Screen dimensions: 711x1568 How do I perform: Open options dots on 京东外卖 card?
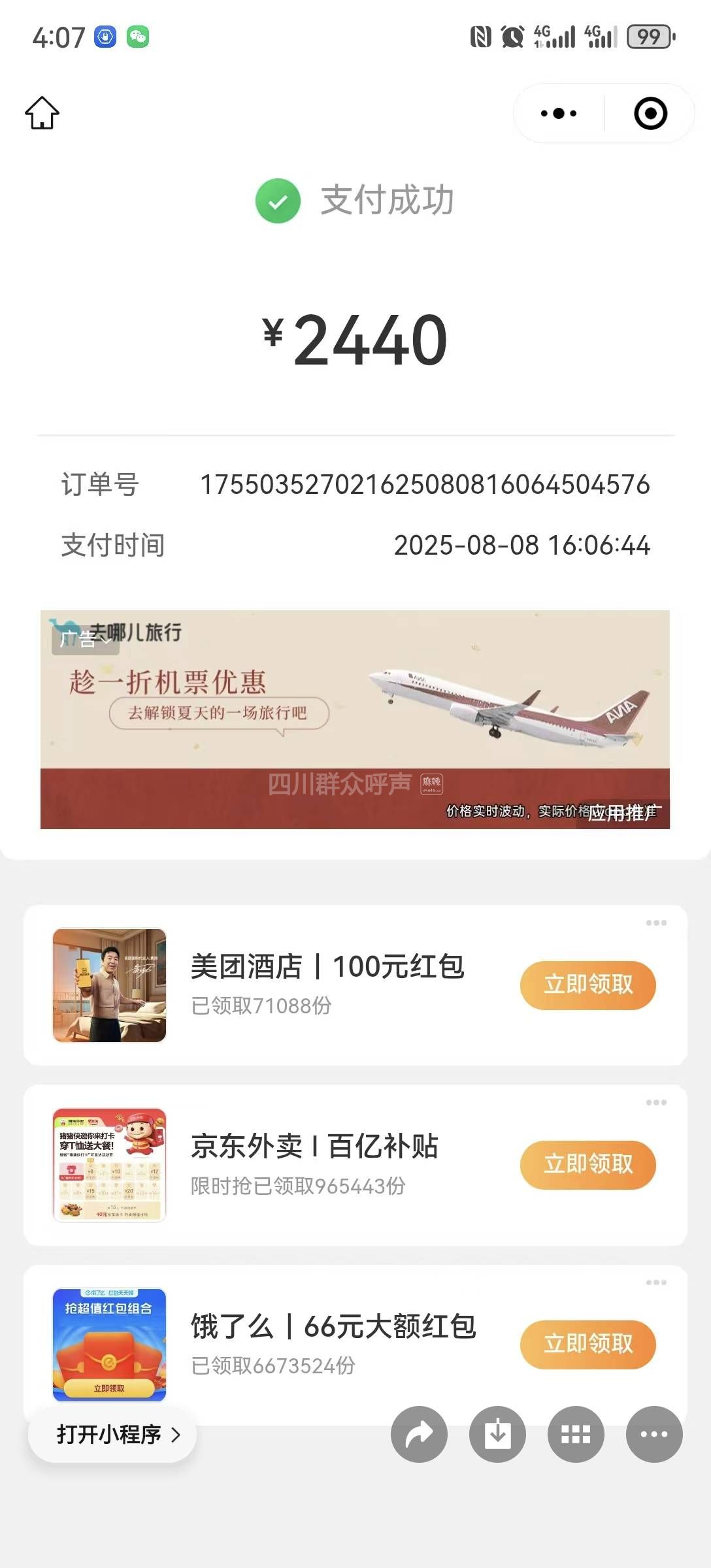coord(656,1103)
